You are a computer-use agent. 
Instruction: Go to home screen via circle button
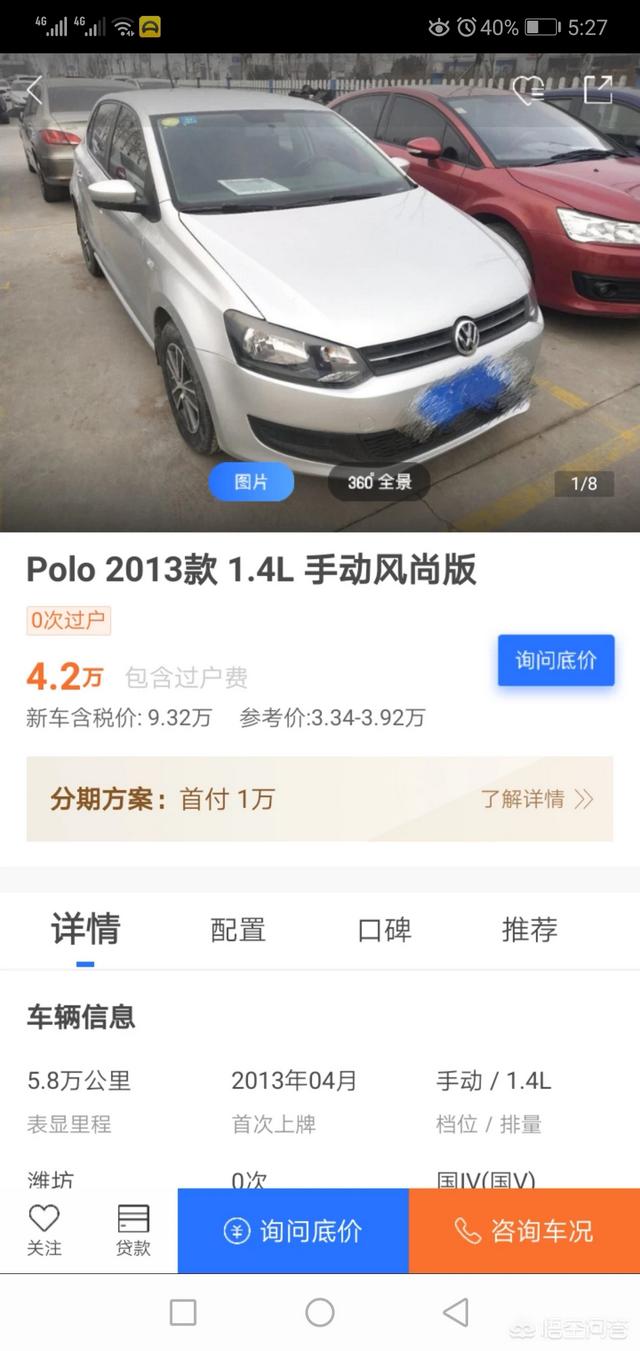pyautogui.click(x=320, y=1312)
